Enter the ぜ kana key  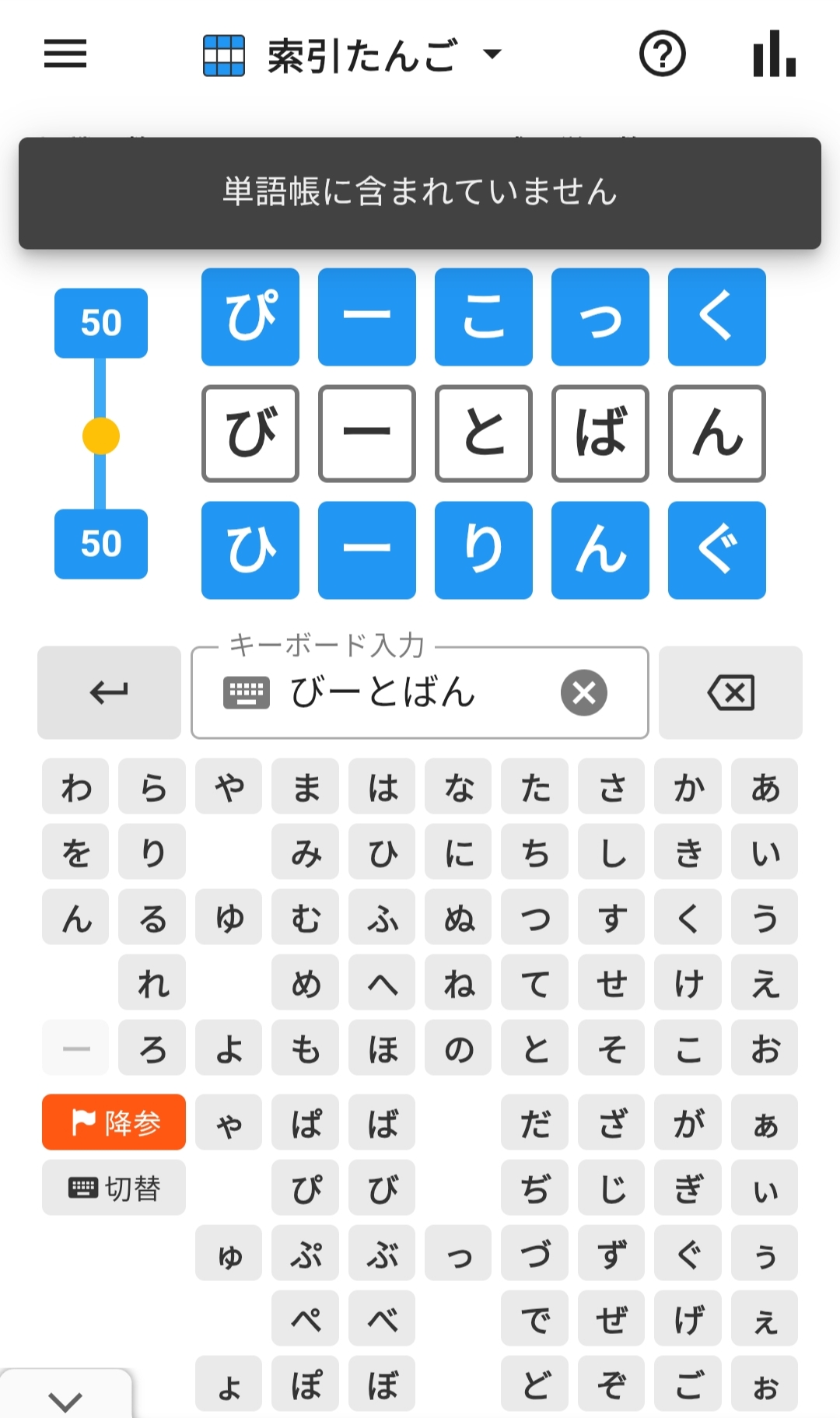(x=611, y=1318)
